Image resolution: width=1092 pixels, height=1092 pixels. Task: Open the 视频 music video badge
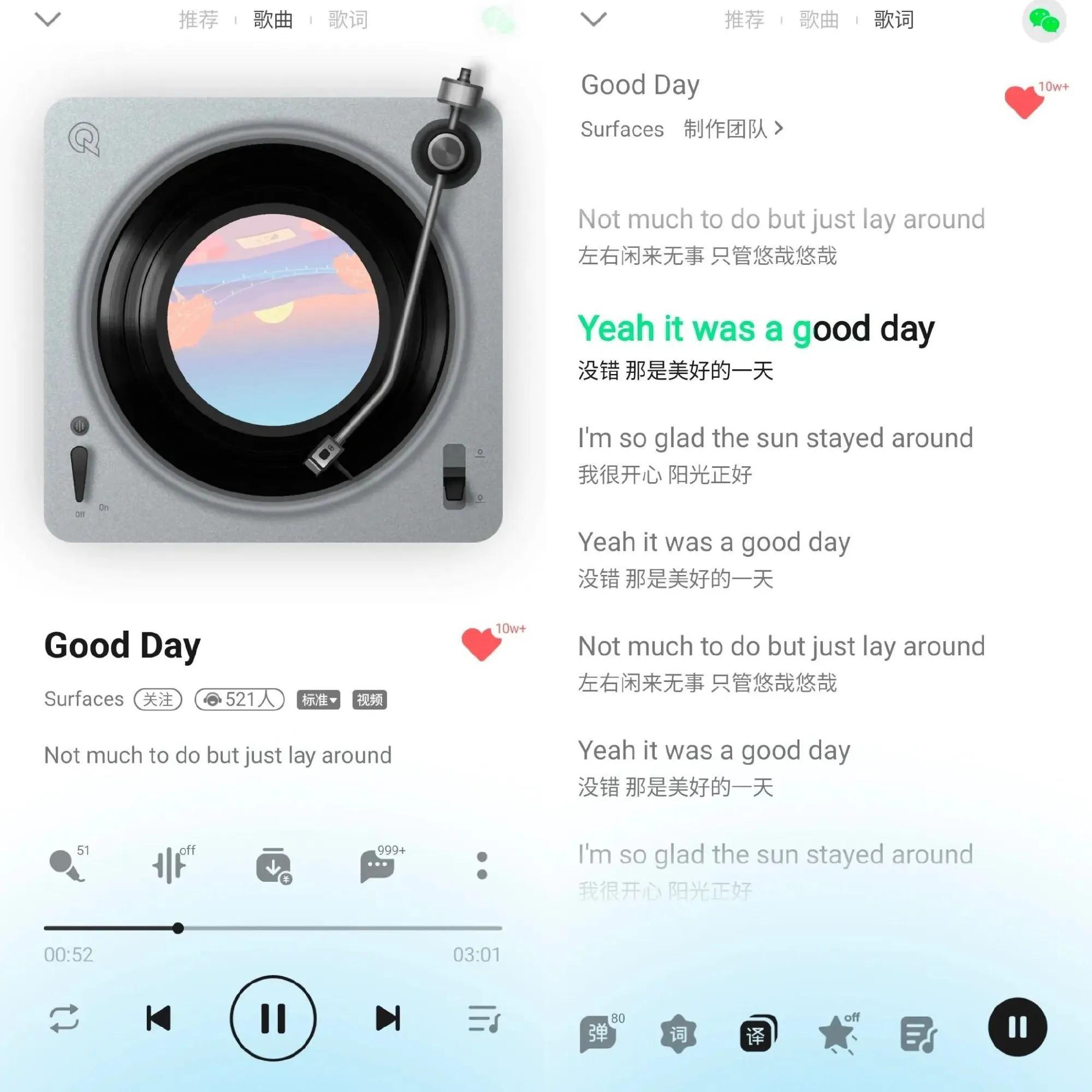[370, 701]
